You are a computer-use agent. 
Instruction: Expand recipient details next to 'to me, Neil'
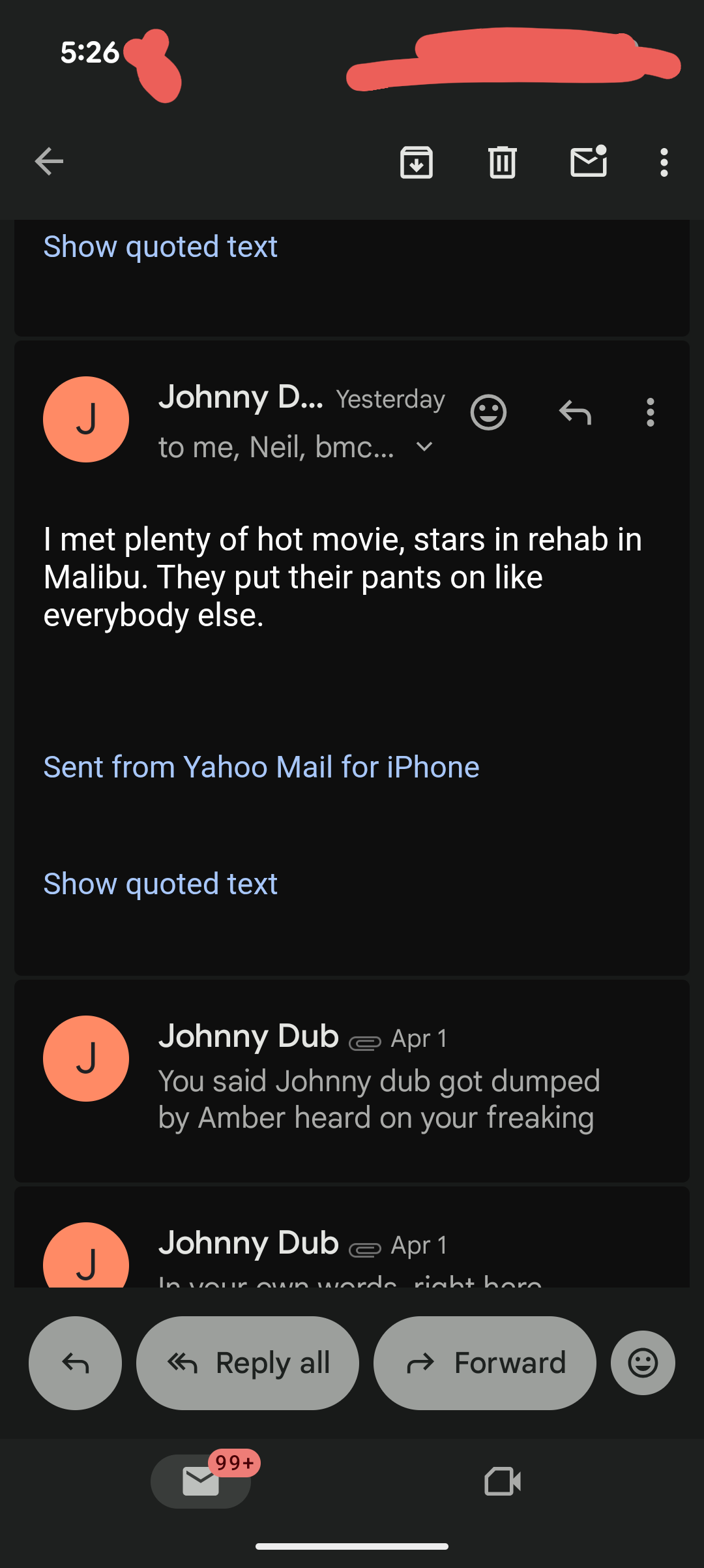point(424,447)
